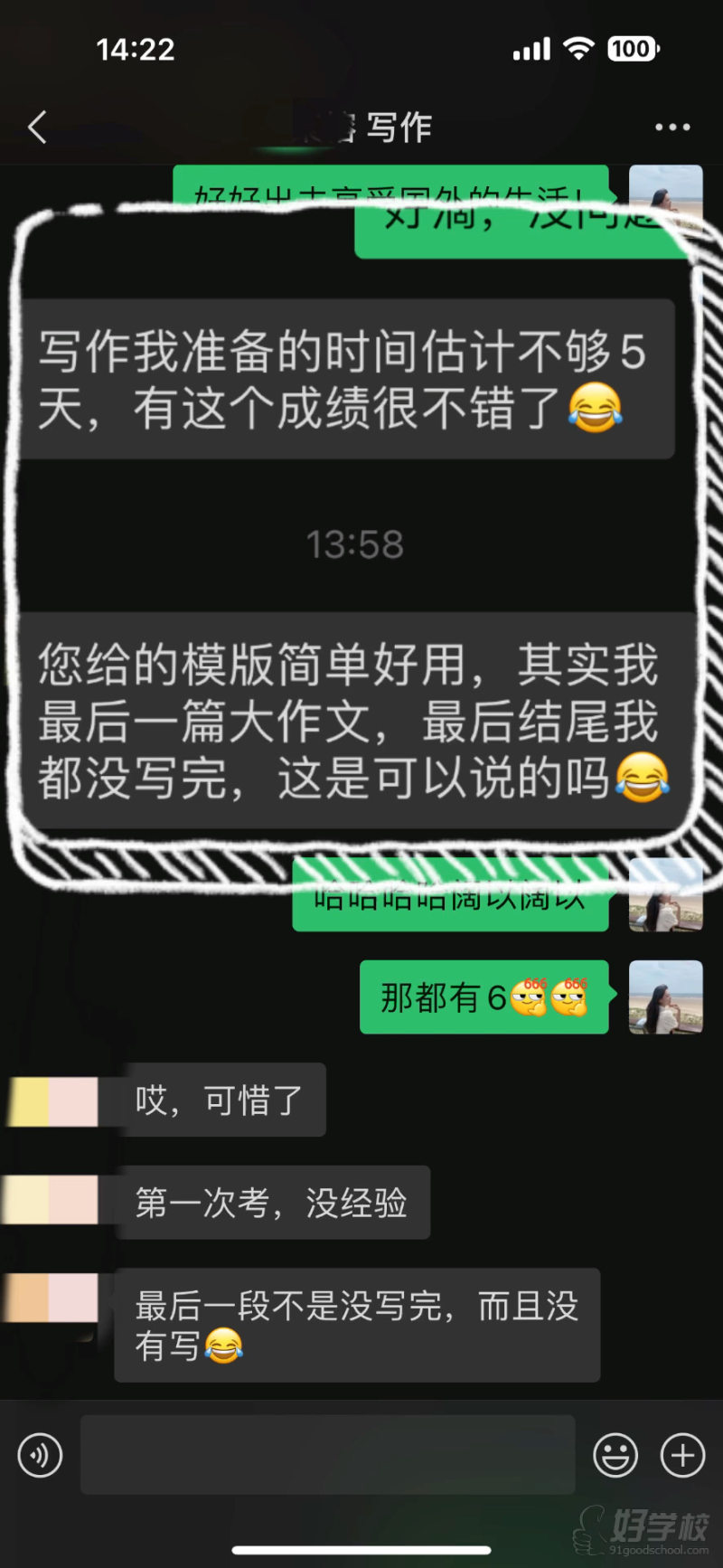
Task: Click the cellular signal bars icon
Action: (532, 49)
